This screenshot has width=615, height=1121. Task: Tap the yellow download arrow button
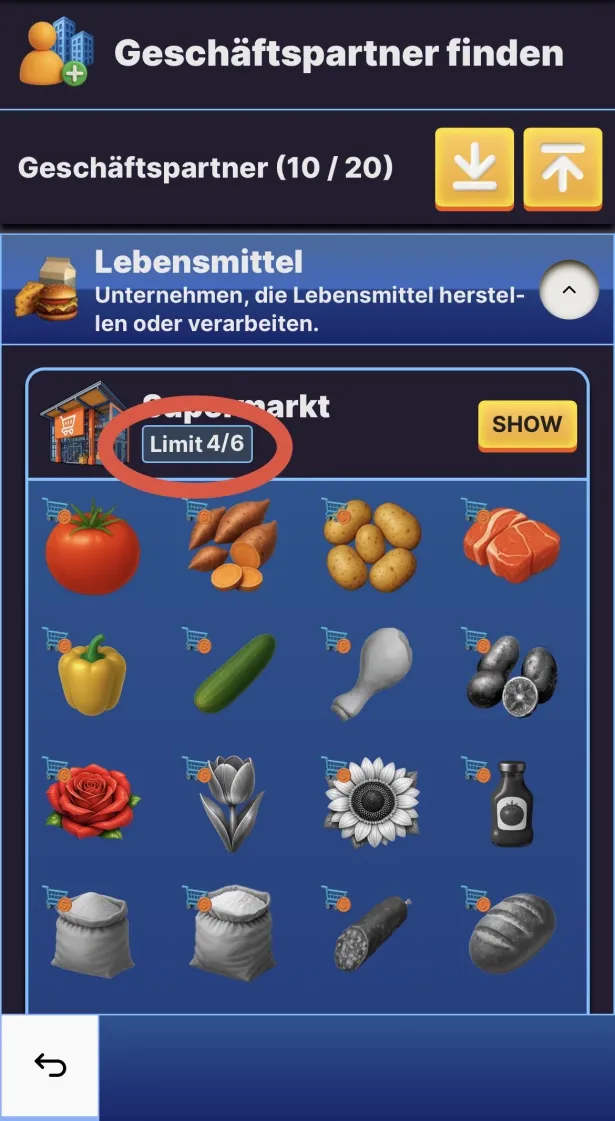(474, 168)
